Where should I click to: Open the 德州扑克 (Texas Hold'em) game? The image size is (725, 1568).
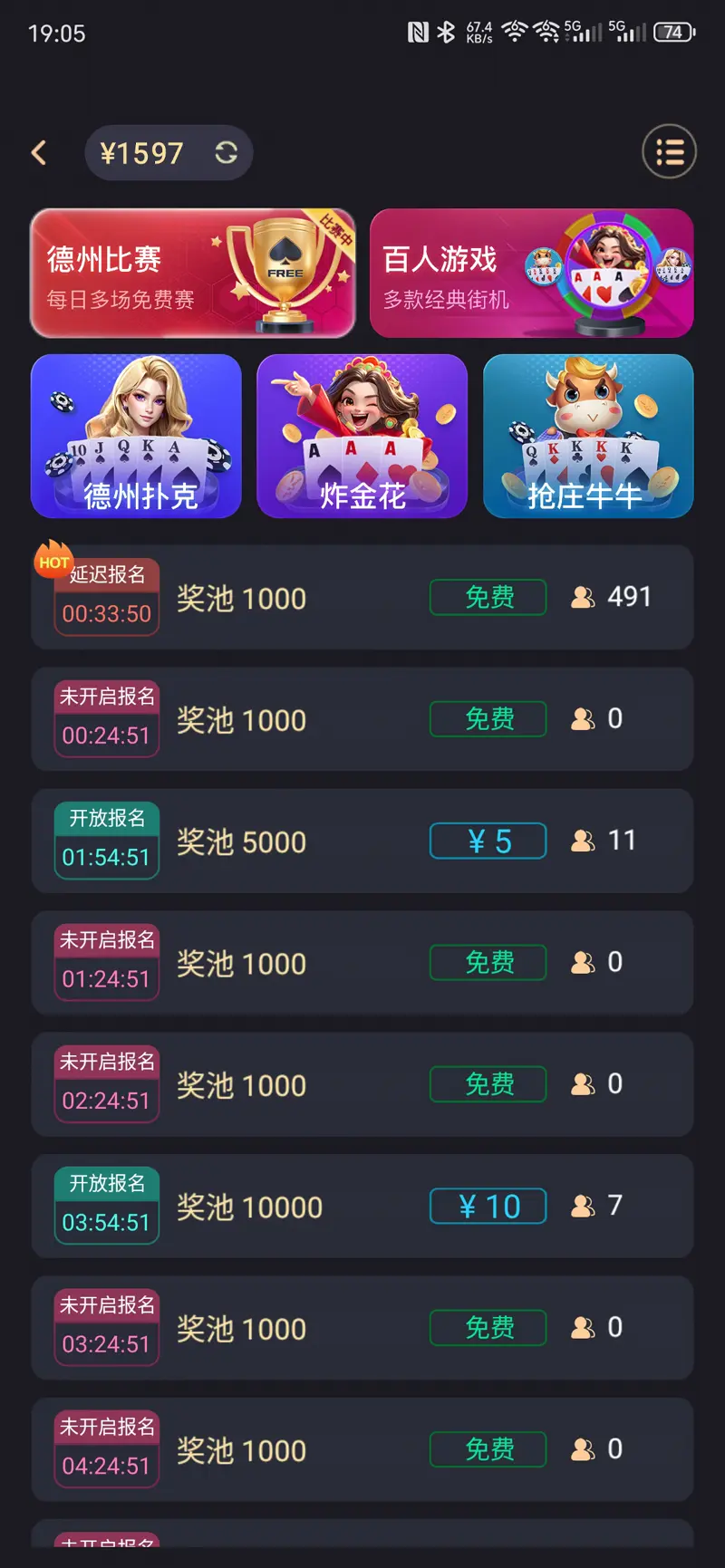(x=136, y=437)
